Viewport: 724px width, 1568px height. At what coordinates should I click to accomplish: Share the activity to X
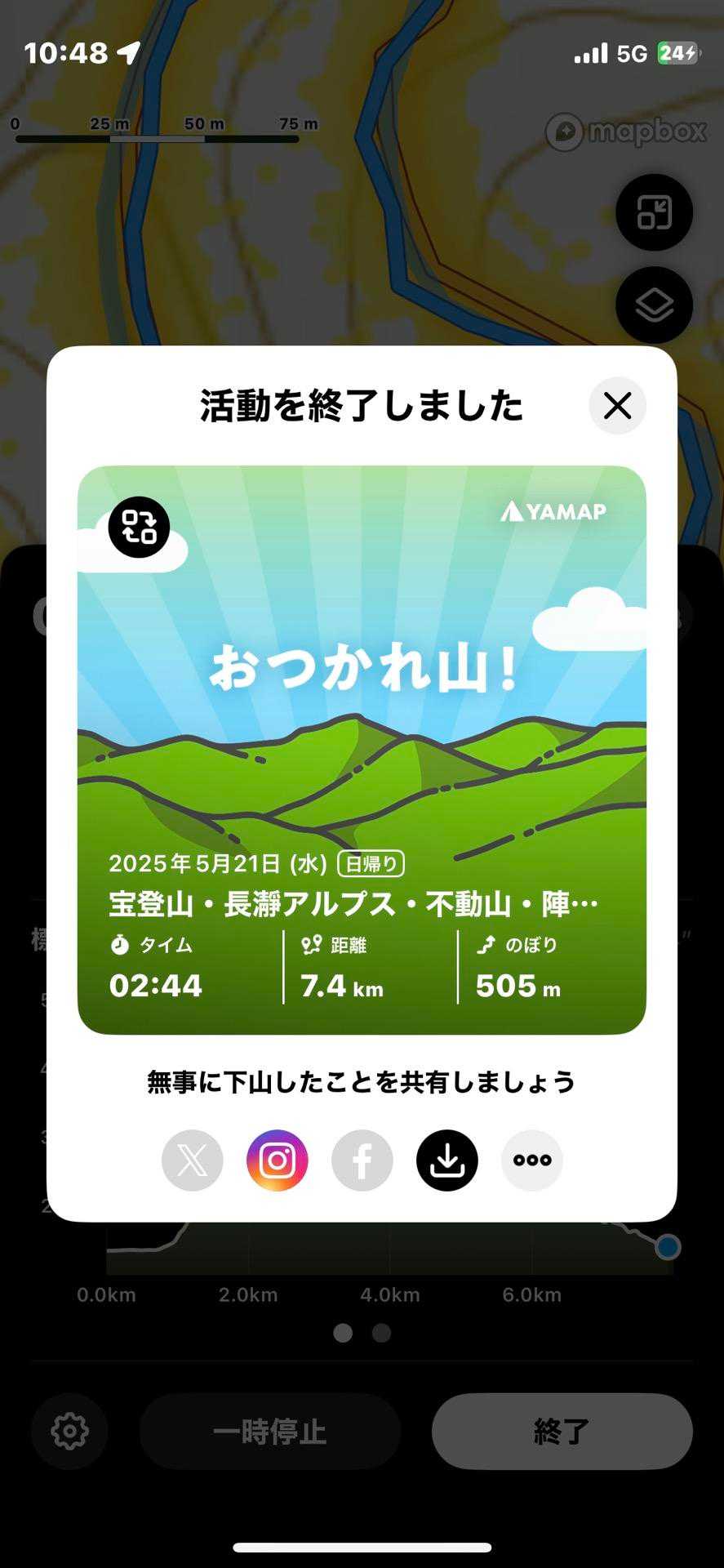pos(193,1160)
